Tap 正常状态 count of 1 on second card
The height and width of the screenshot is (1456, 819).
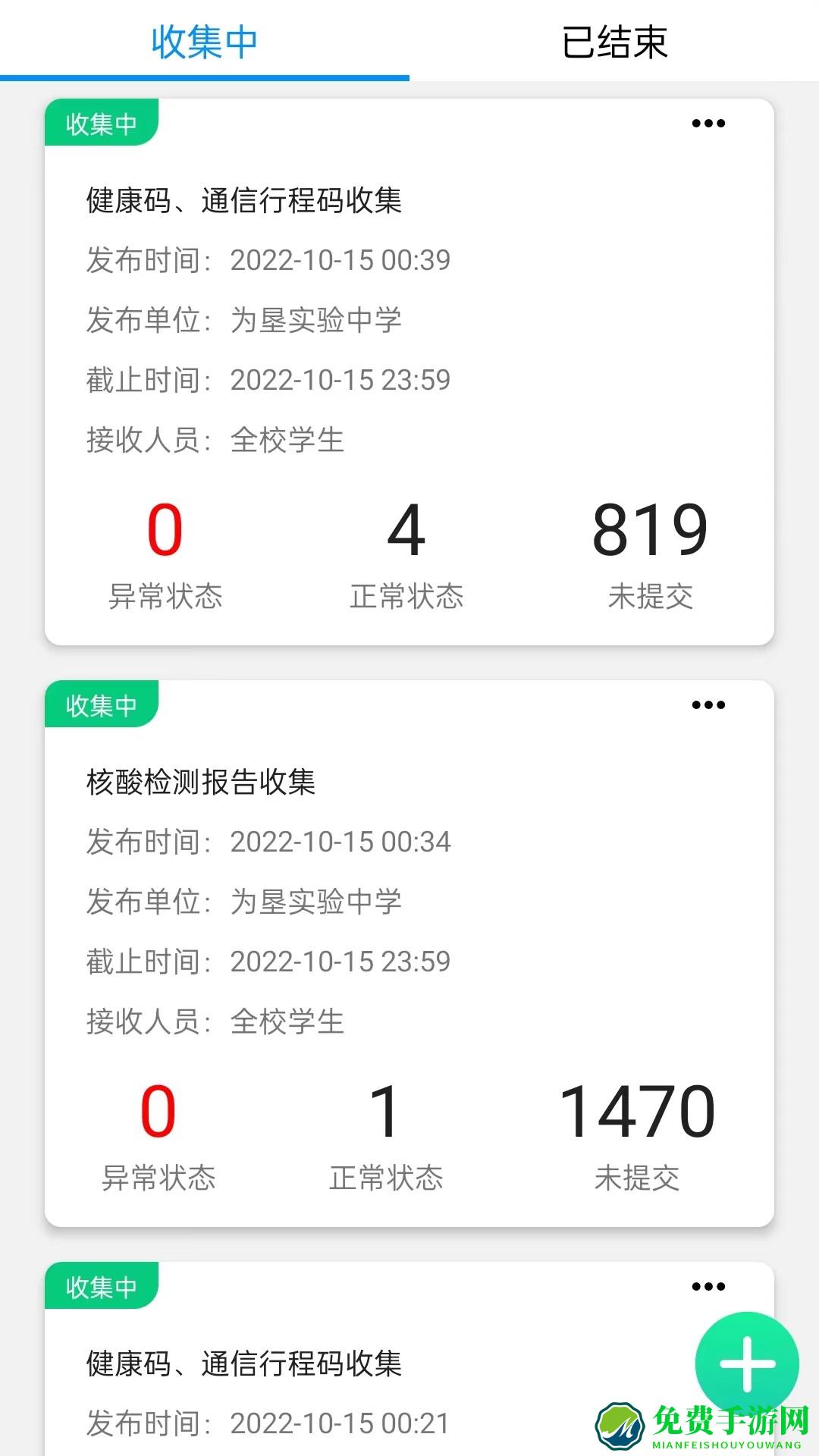click(385, 1112)
